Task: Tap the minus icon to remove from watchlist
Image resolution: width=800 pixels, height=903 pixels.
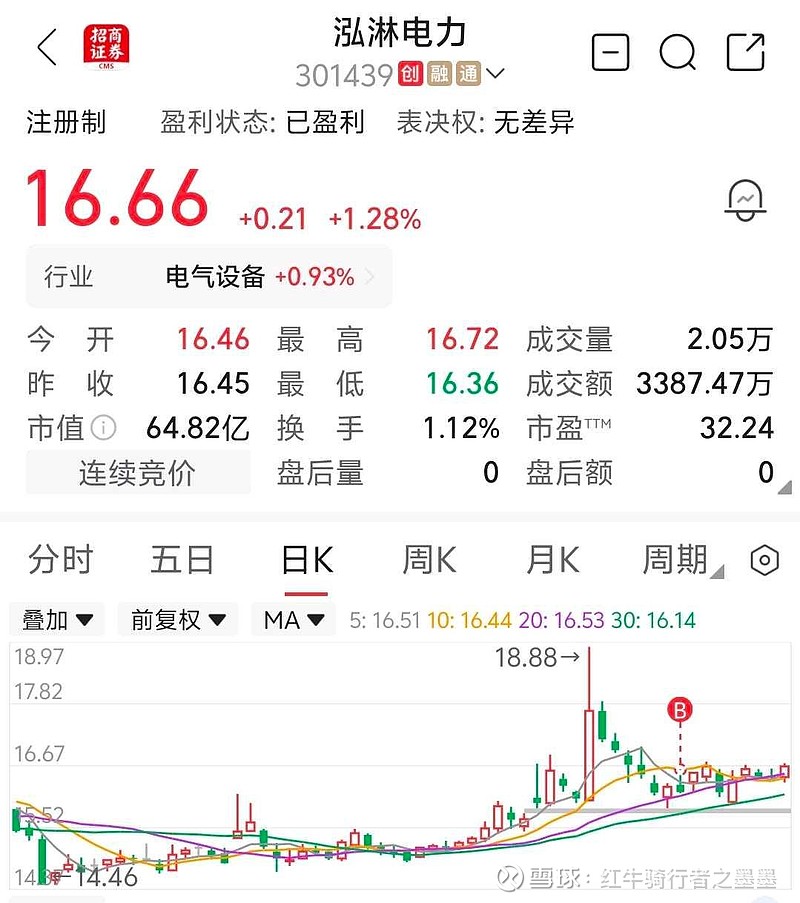Action: (x=610, y=51)
